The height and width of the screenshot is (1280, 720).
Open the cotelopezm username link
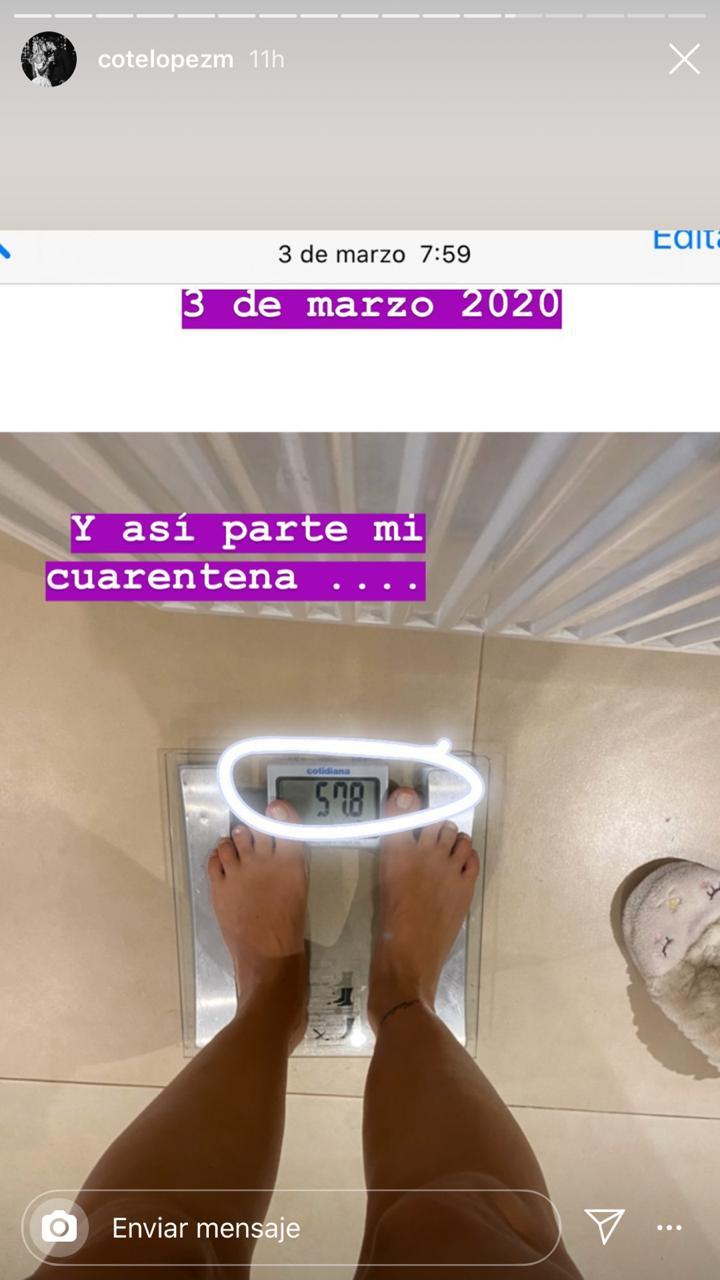click(165, 60)
